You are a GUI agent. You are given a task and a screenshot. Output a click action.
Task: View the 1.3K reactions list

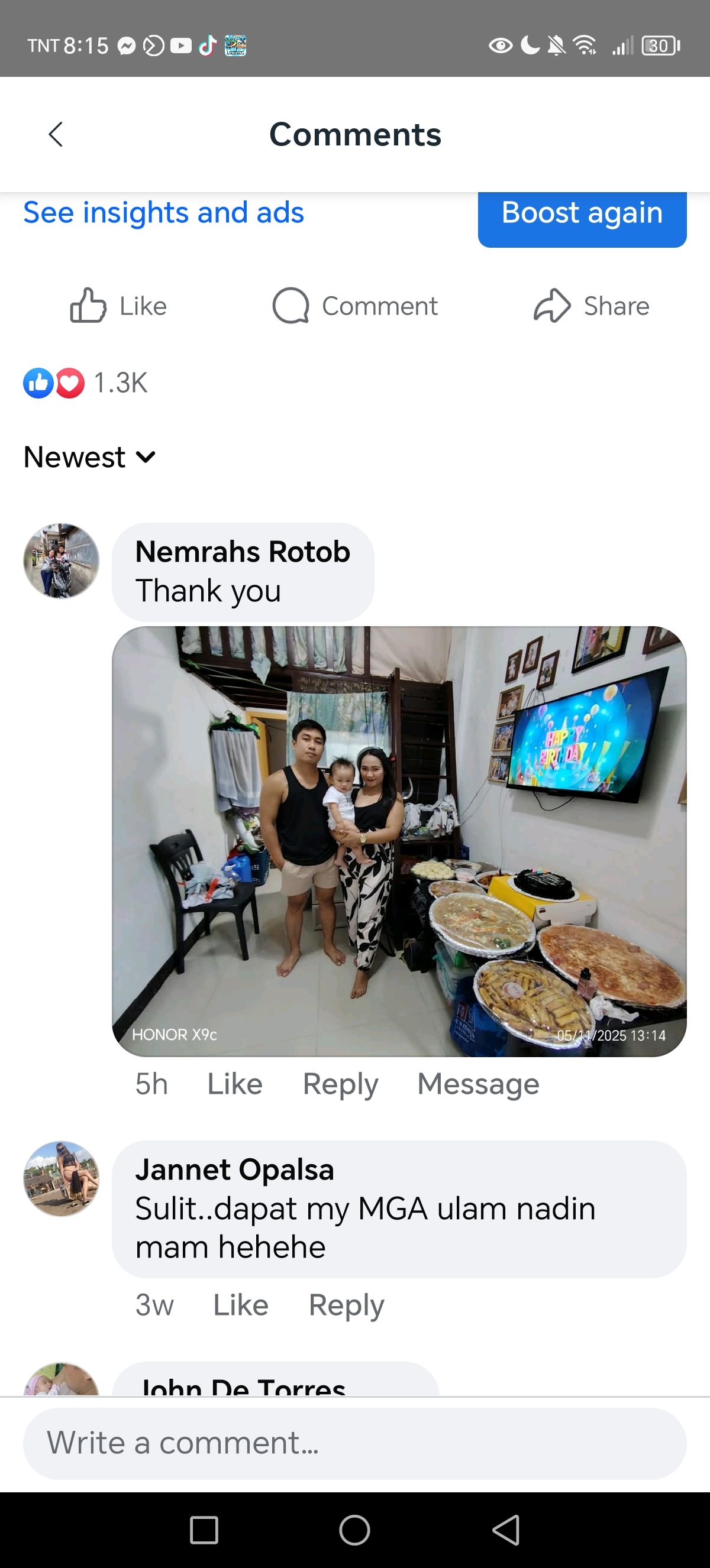coord(85,383)
